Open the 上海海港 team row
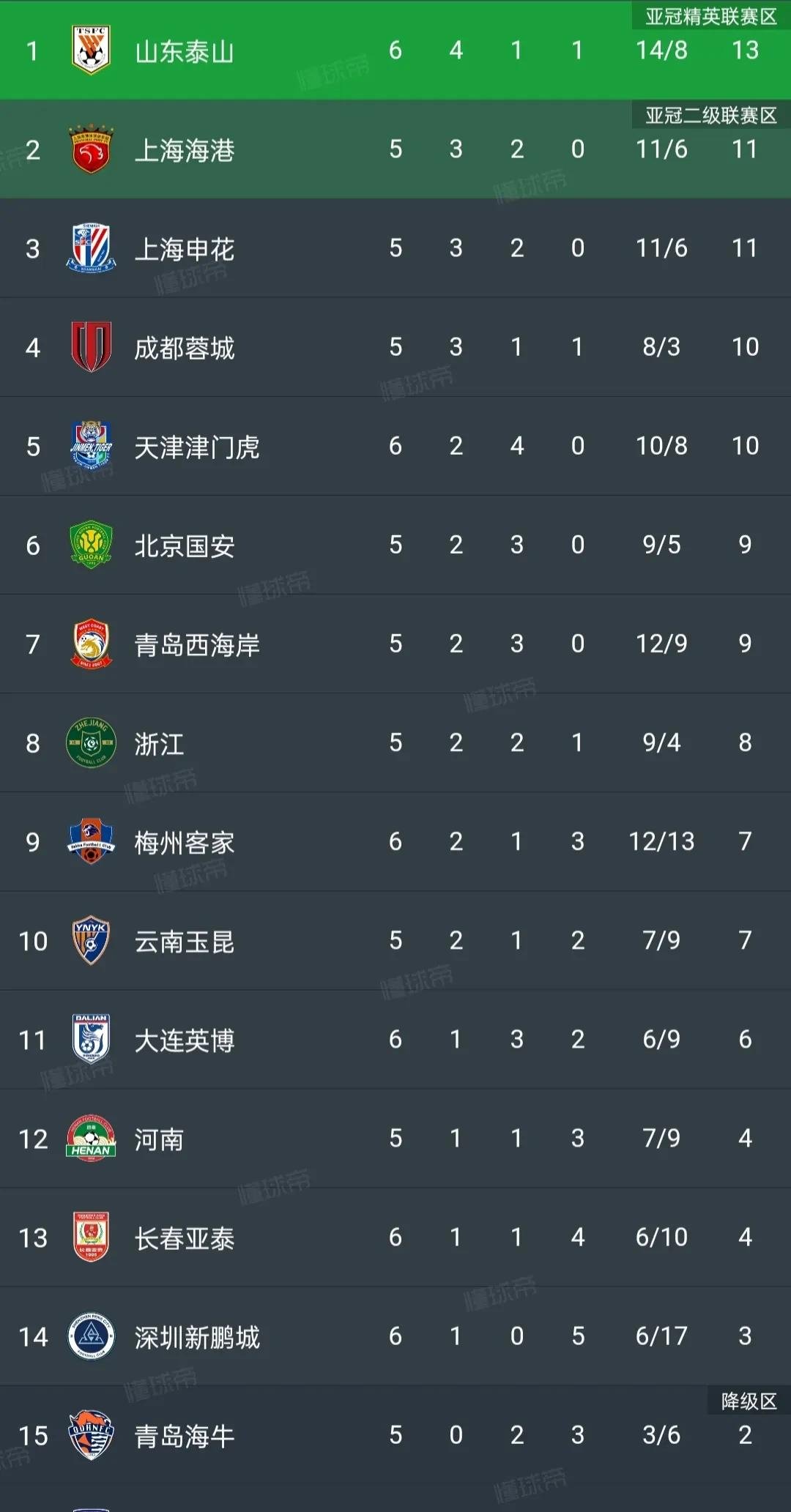The image size is (791, 1512). [x=185, y=150]
